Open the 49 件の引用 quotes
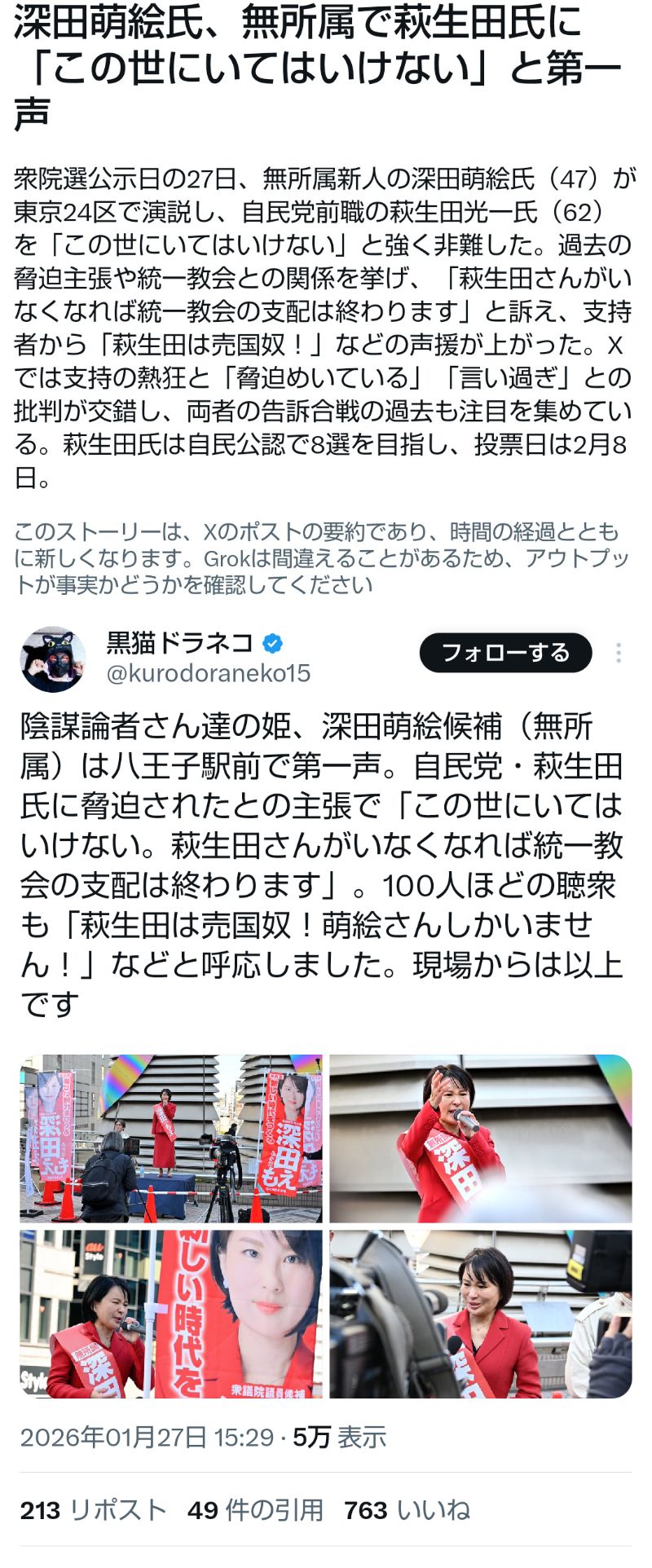 [255, 1510]
